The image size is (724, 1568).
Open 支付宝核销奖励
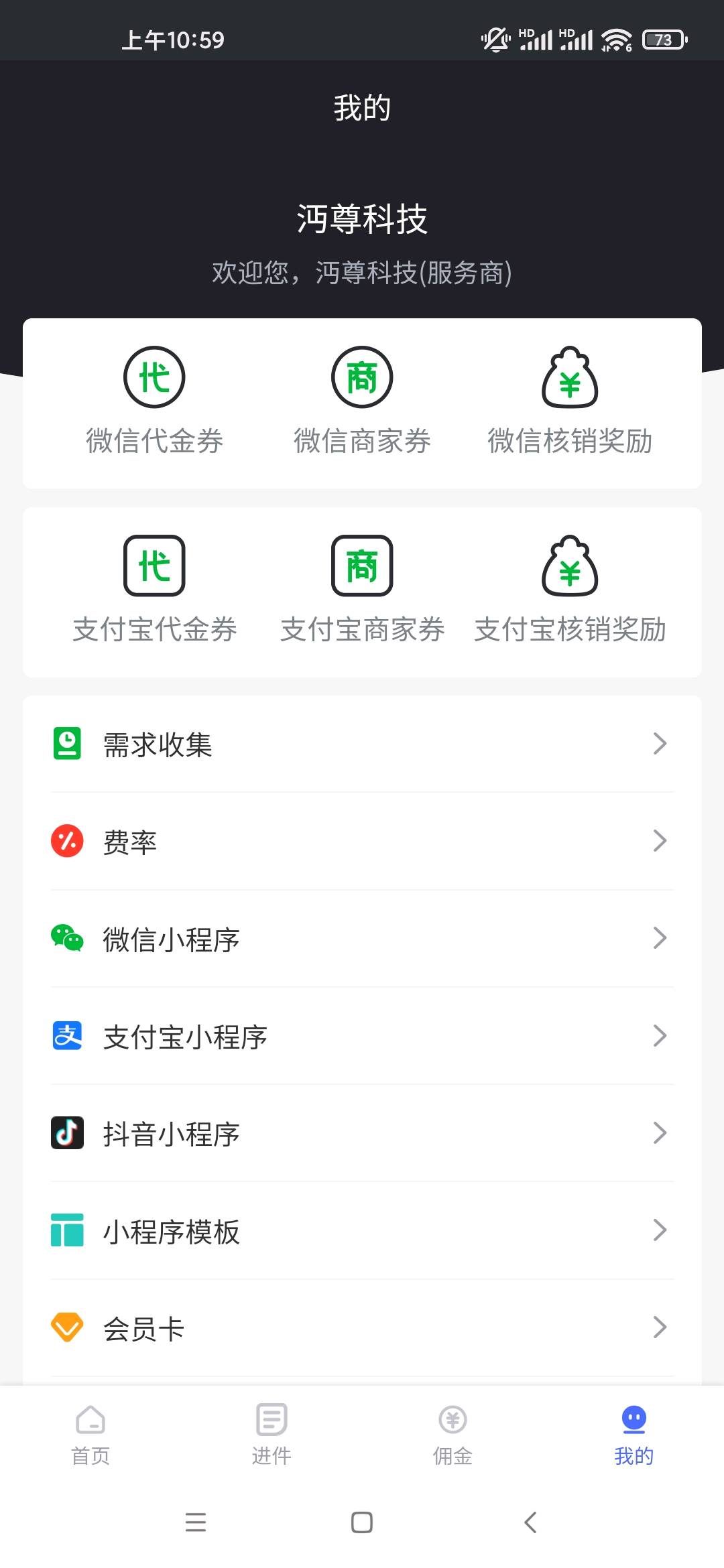pos(570,590)
